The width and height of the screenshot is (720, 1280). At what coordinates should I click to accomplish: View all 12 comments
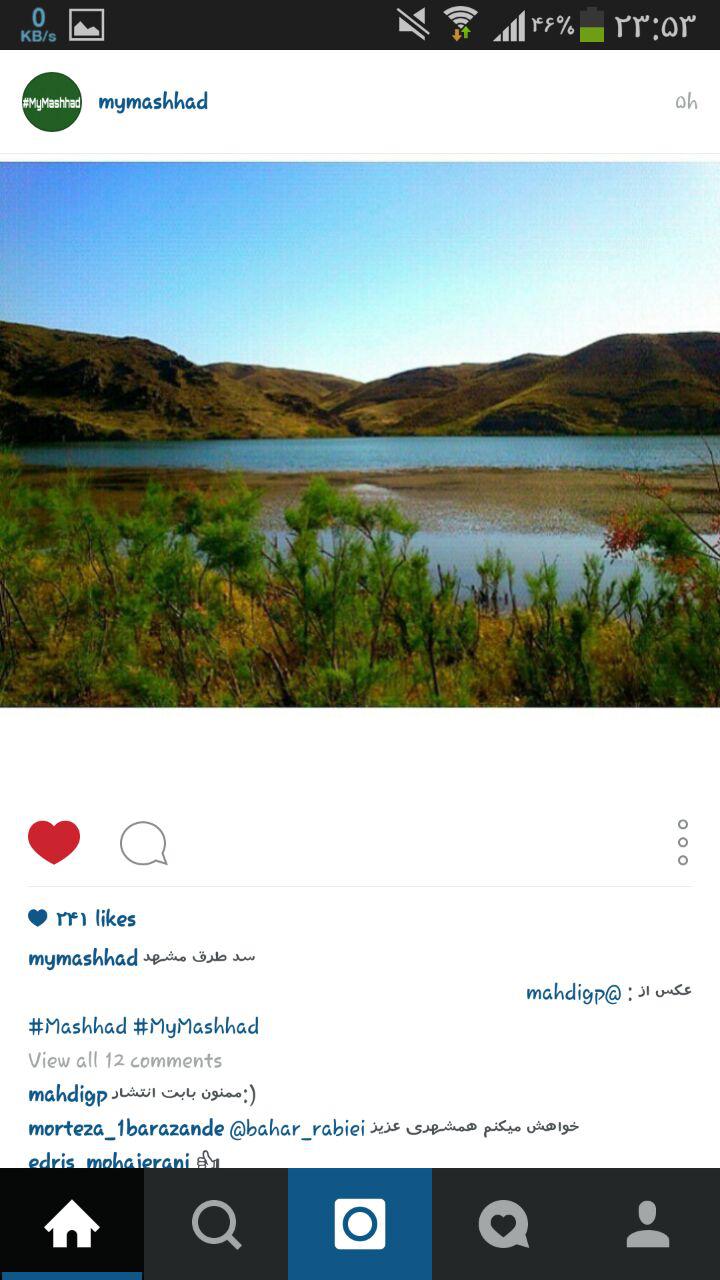[x=125, y=1060]
